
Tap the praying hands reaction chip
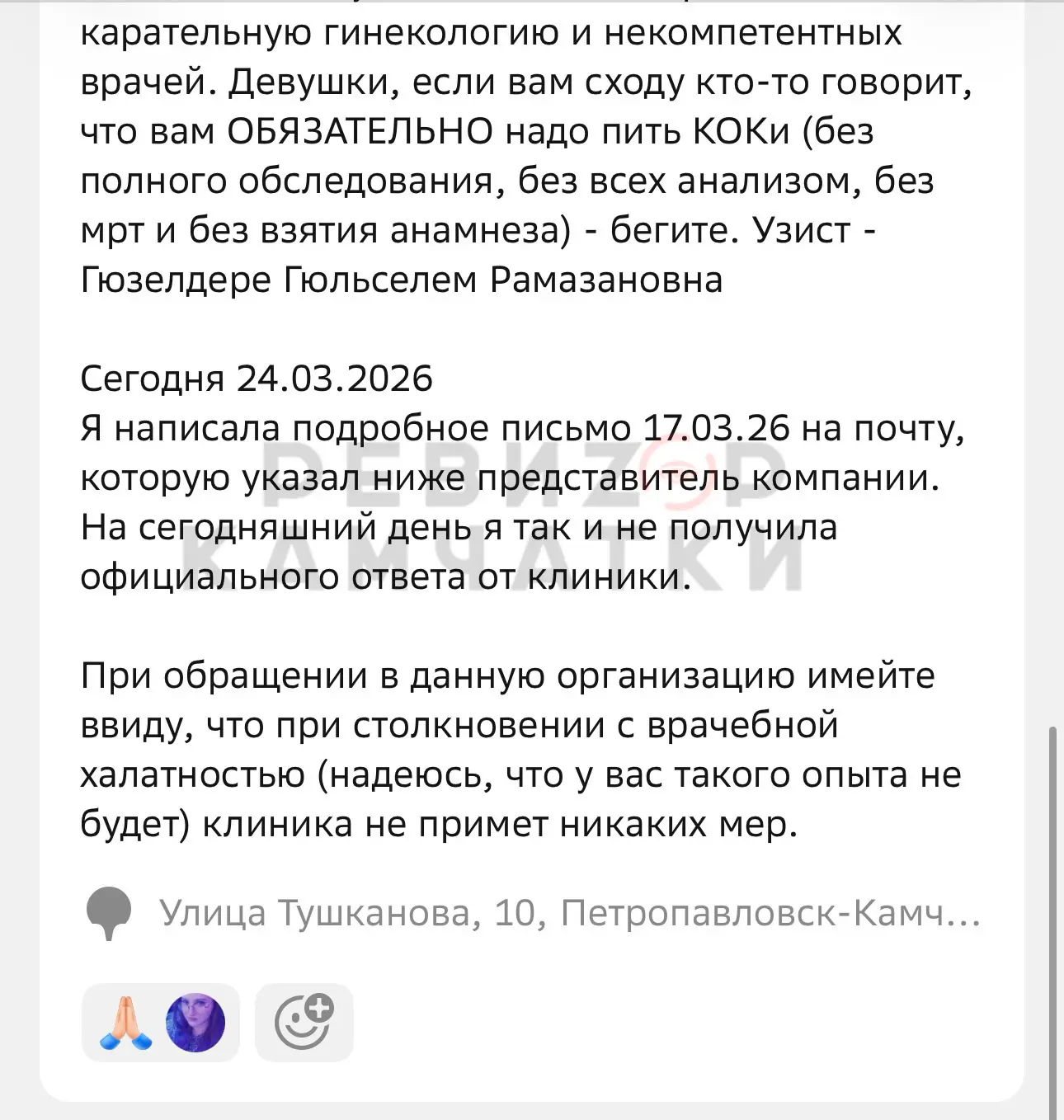tap(160, 1022)
